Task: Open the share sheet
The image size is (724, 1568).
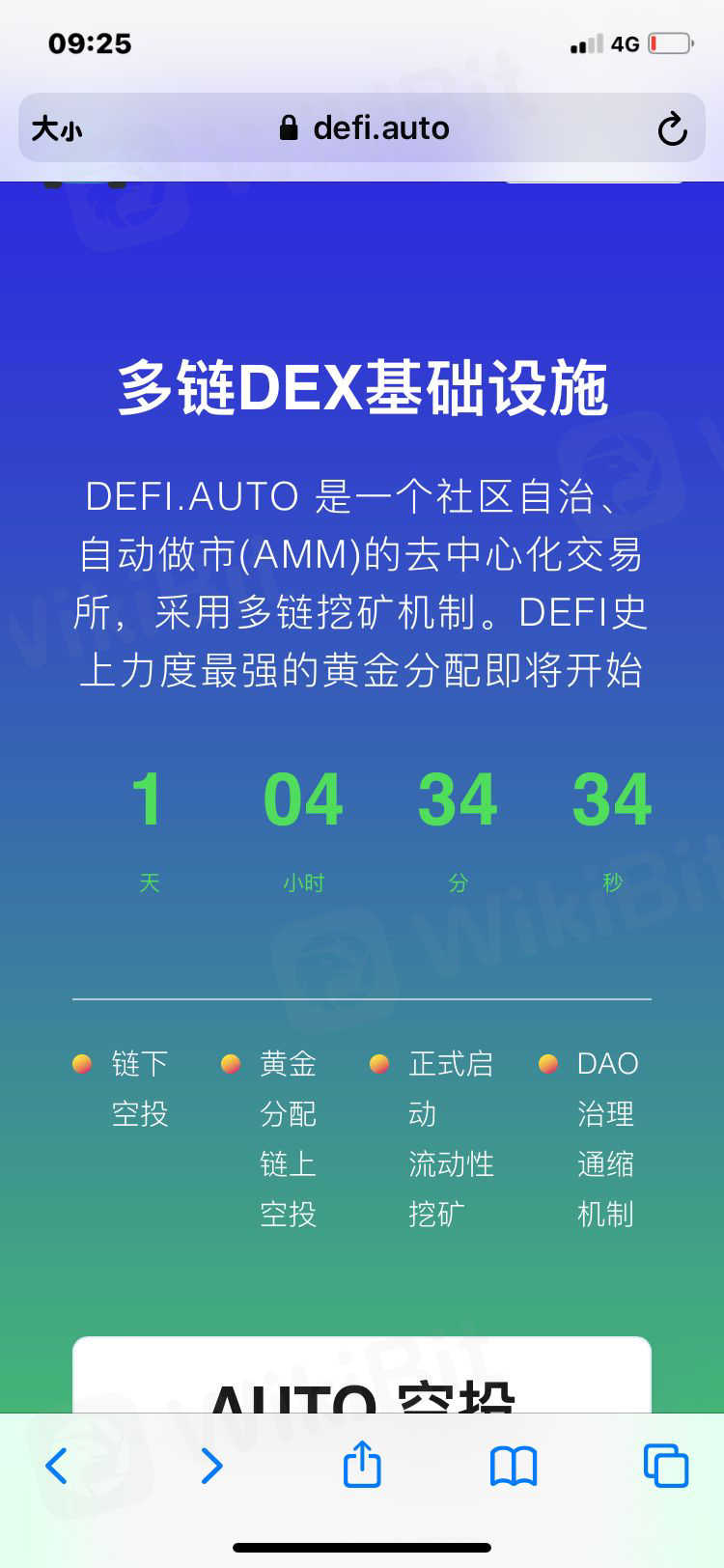Action: point(363,1464)
